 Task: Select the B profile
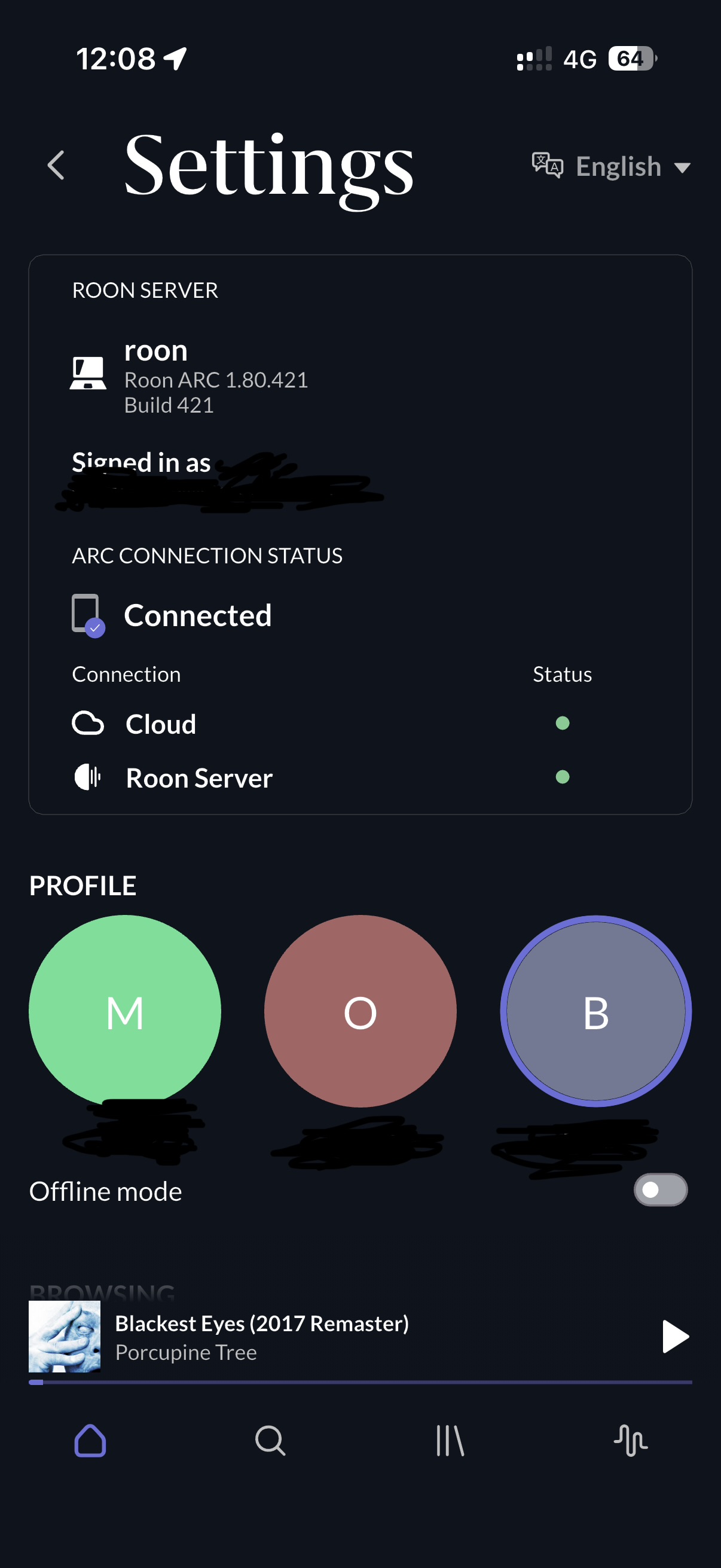[595, 1011]
